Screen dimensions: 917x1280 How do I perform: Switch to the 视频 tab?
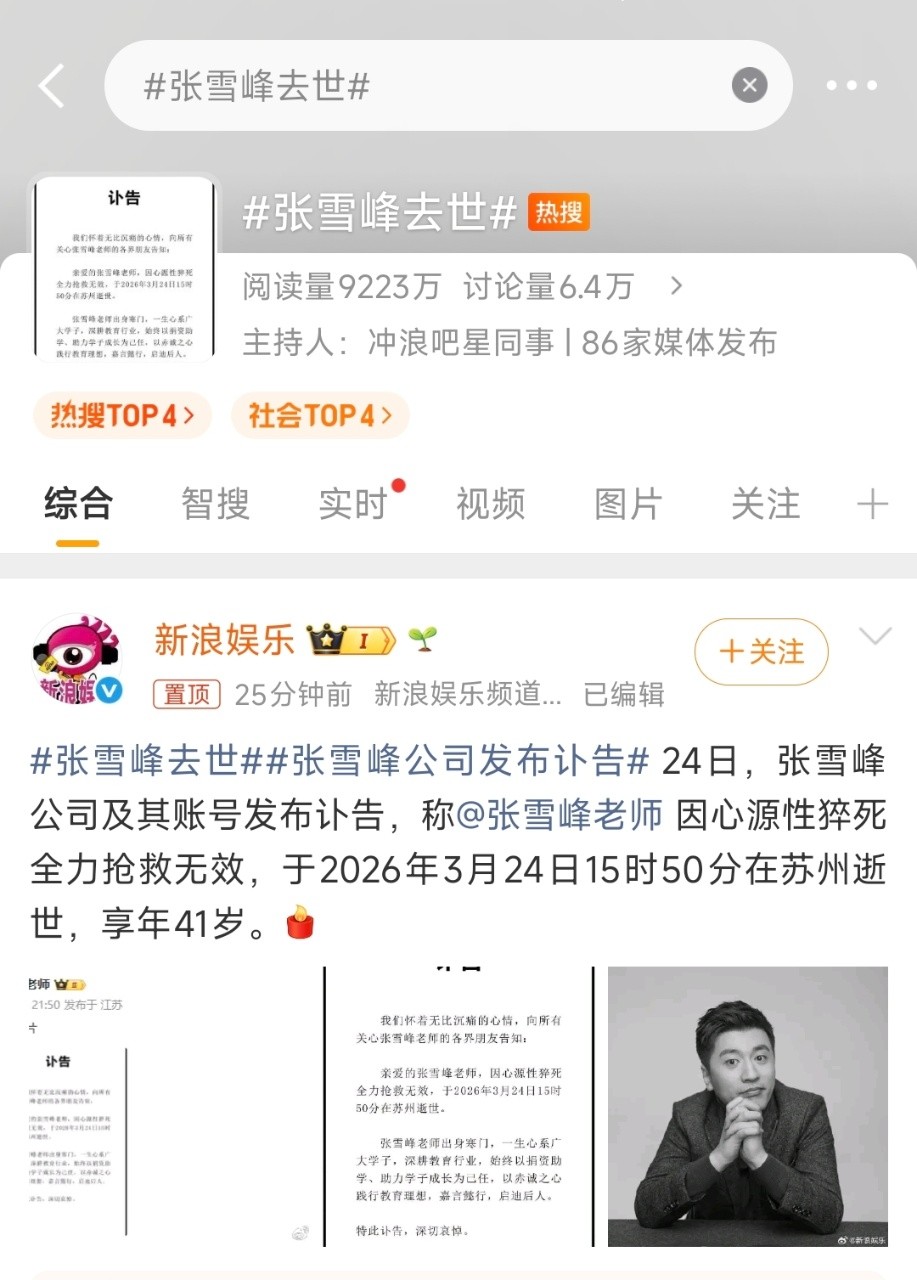490,504
